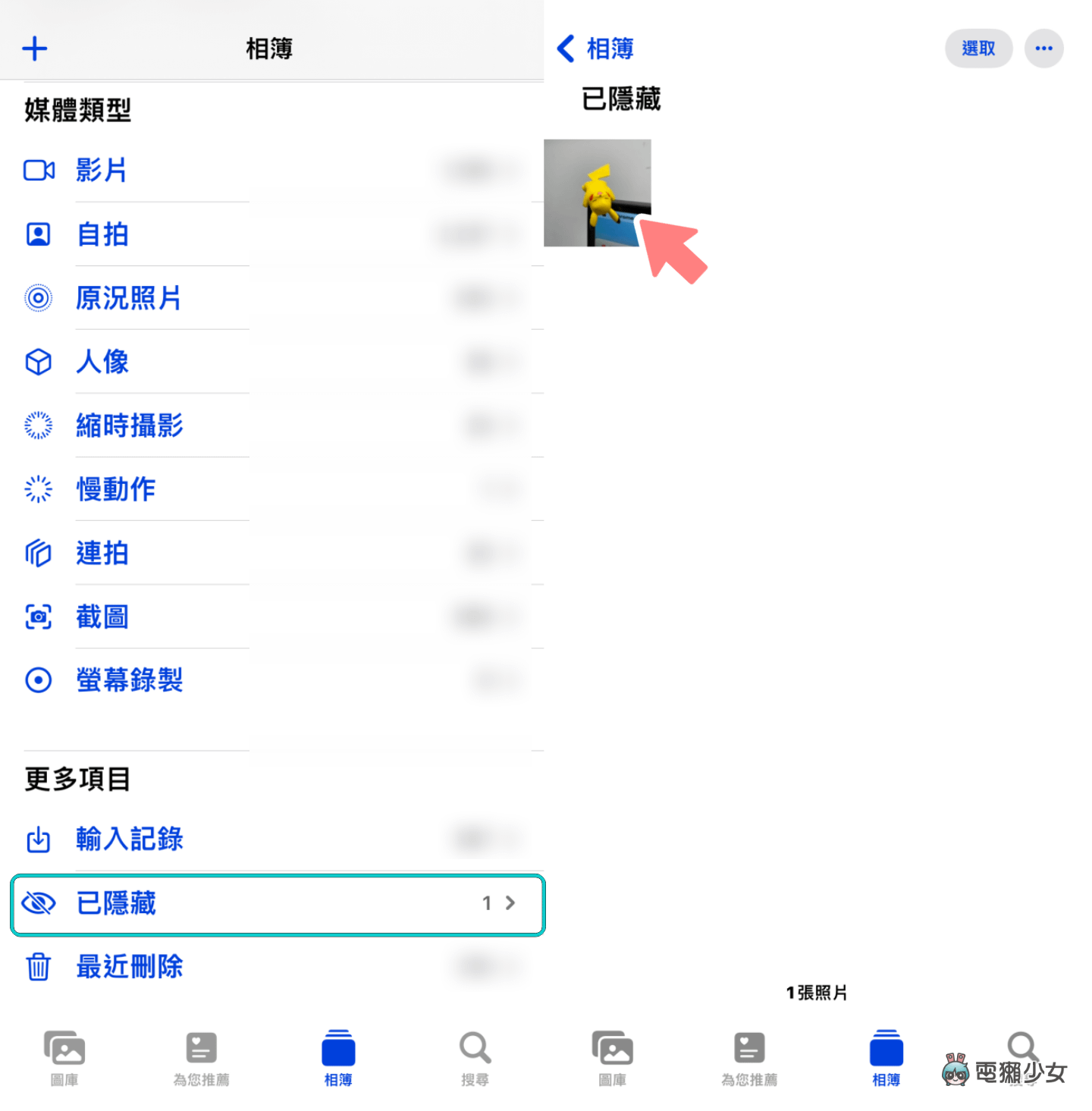The height and width of the screenshot is (1111, 1092).
Task: Open 最近刪除 album
Action: point(129,967)
